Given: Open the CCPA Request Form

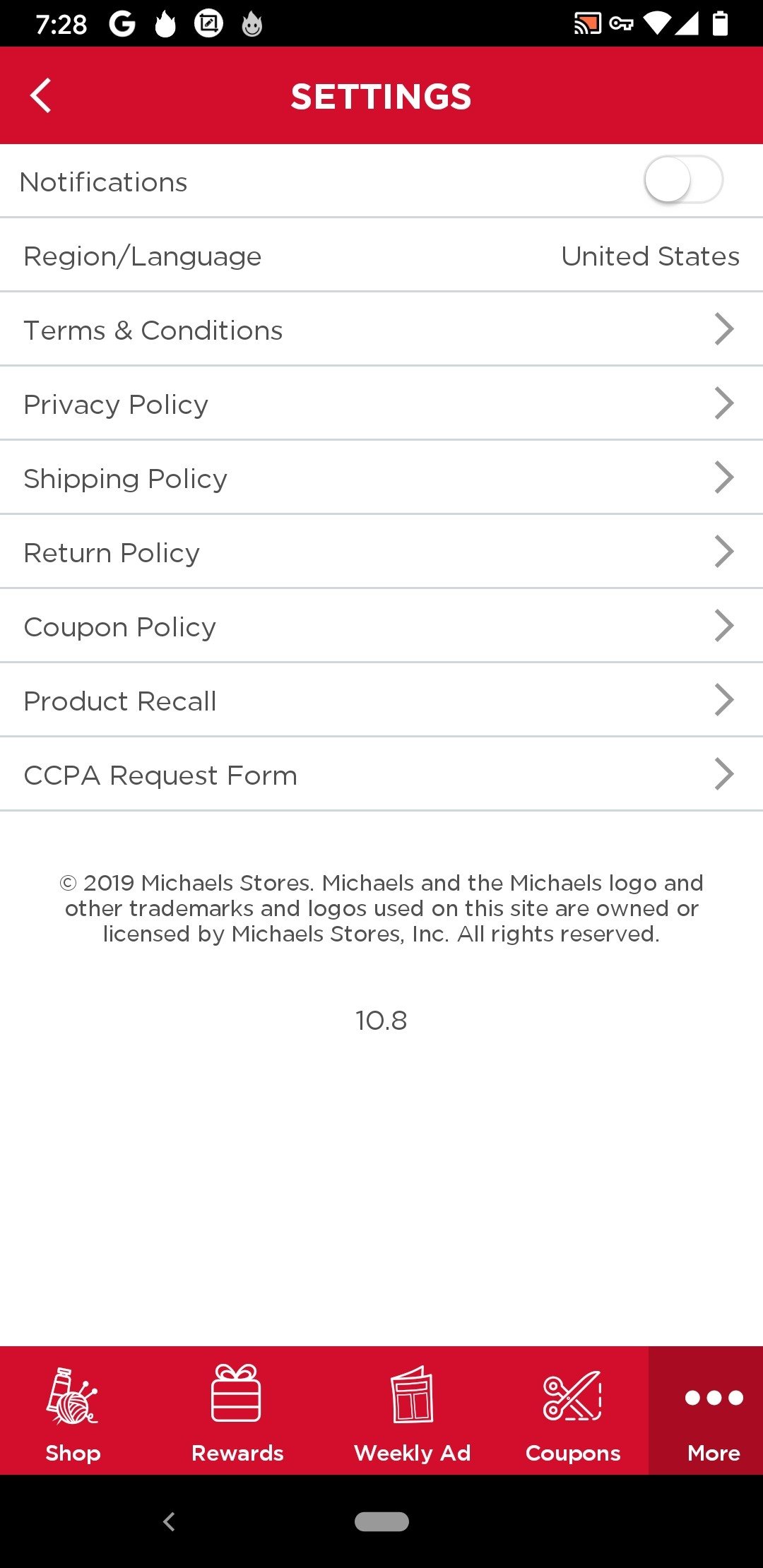Looking at the screenshot, I should pyautogui.click(x=381, y=775).
